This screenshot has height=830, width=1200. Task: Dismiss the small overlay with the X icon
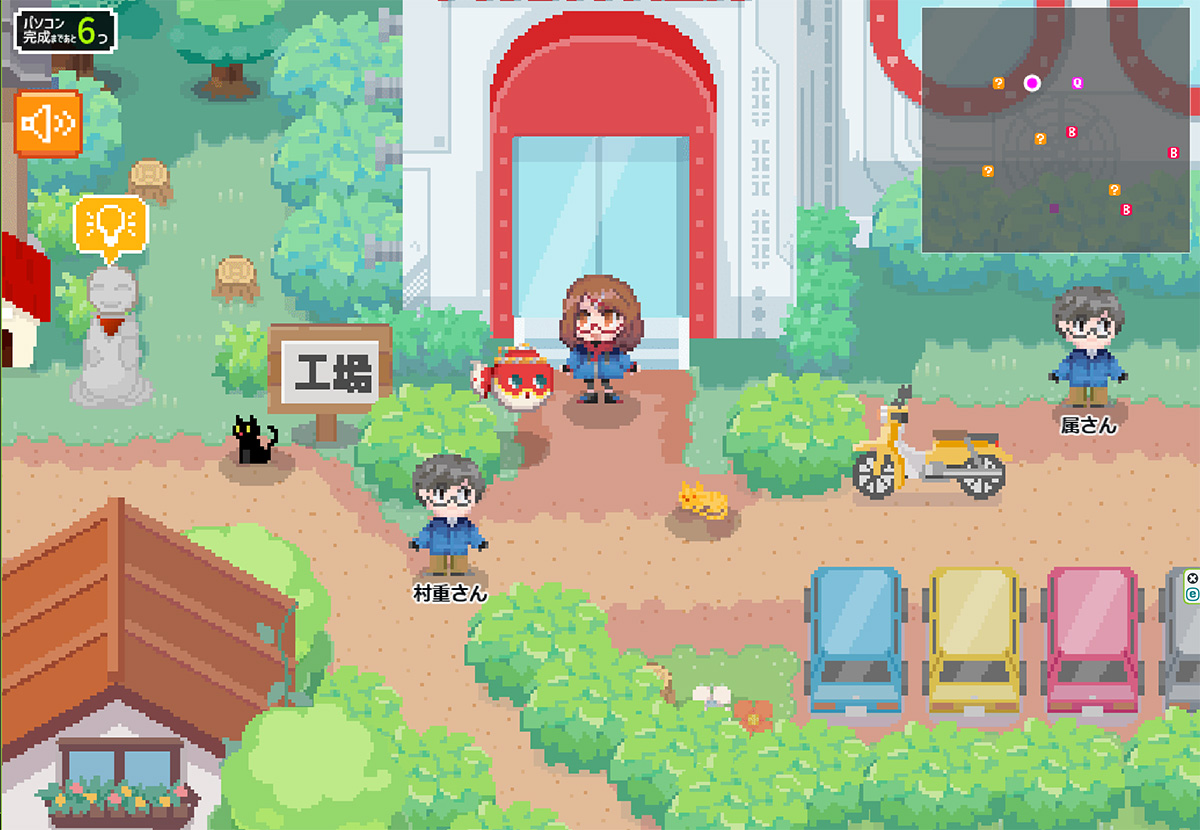[x=1192, y=579]
